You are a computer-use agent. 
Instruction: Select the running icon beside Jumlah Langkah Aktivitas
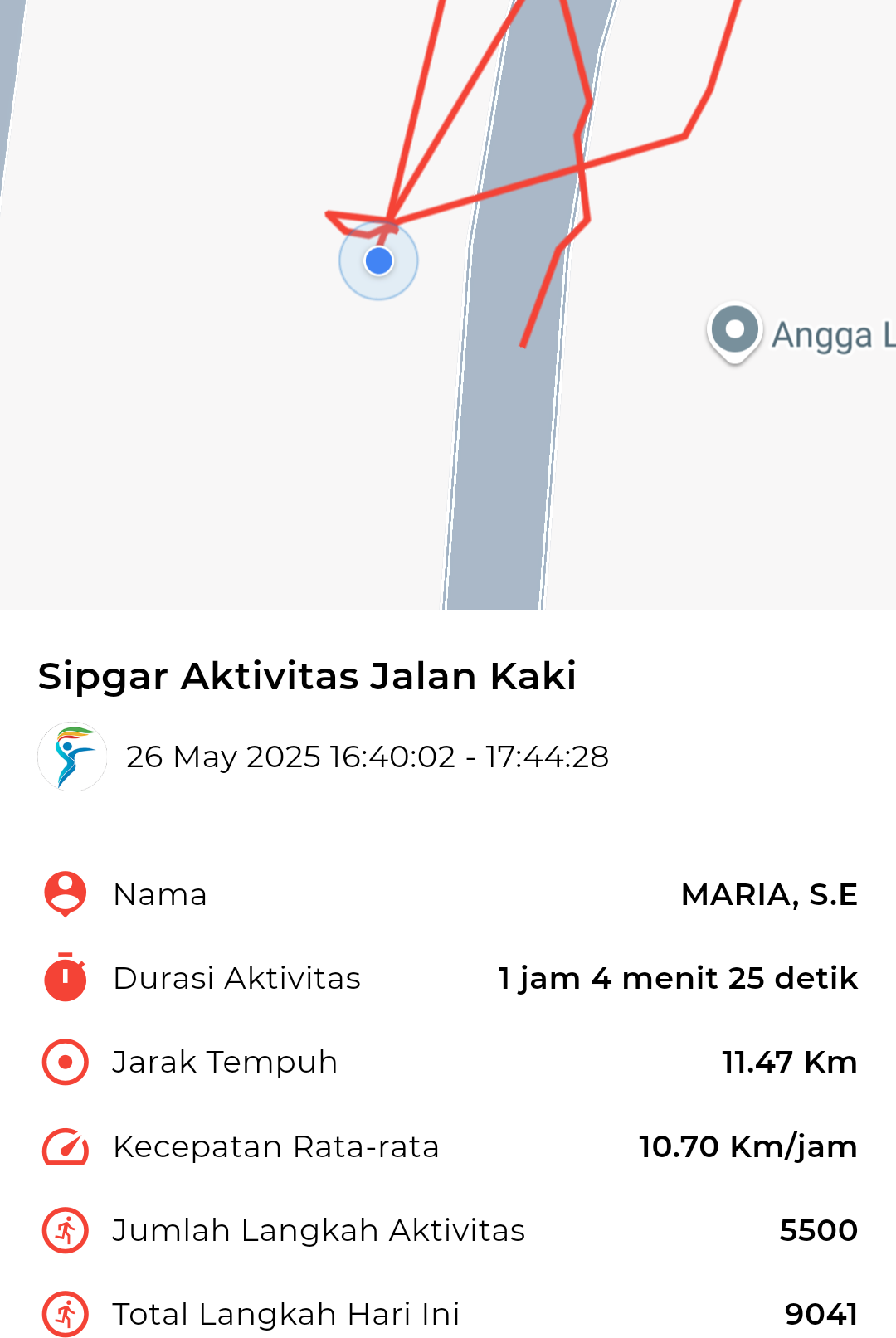click(64, 1231)
